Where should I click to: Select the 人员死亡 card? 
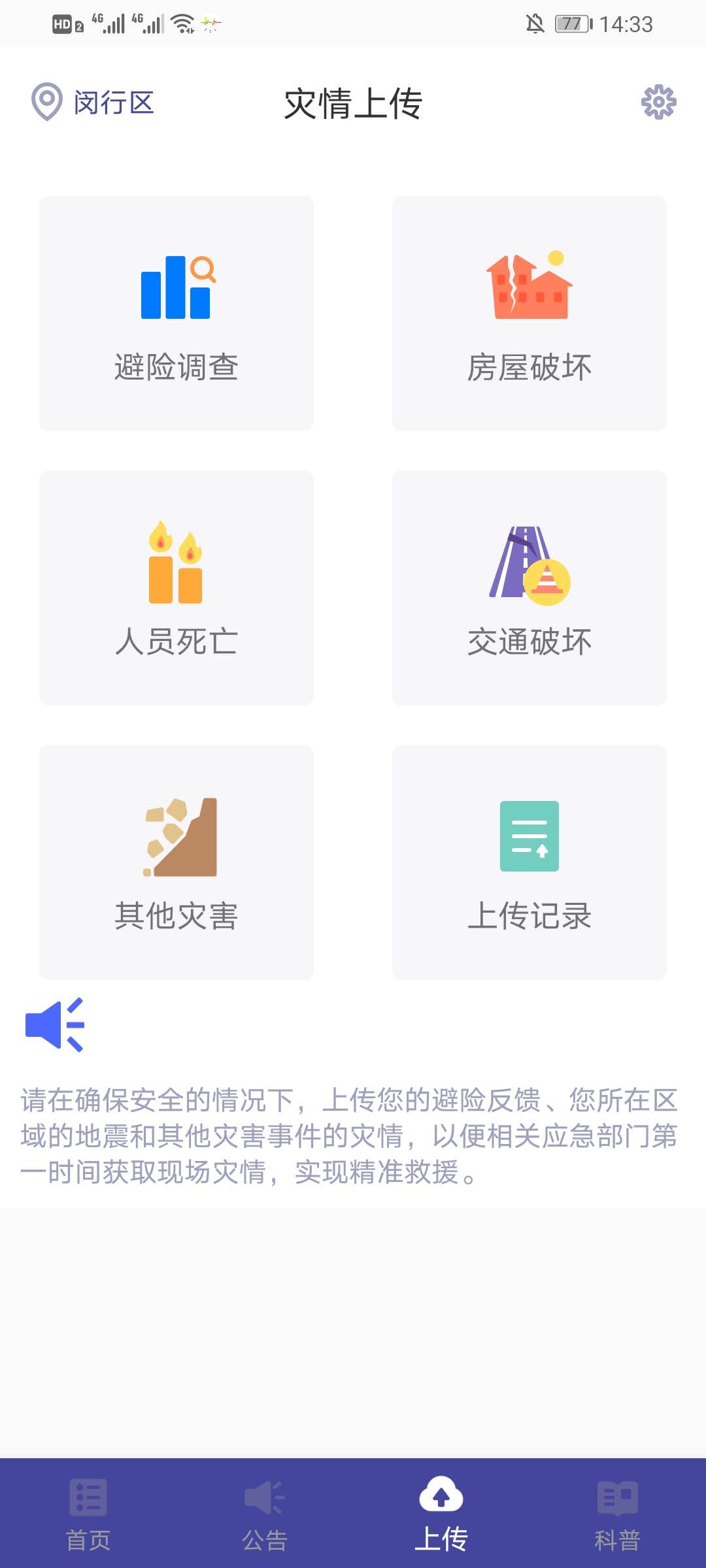[176, 588]
